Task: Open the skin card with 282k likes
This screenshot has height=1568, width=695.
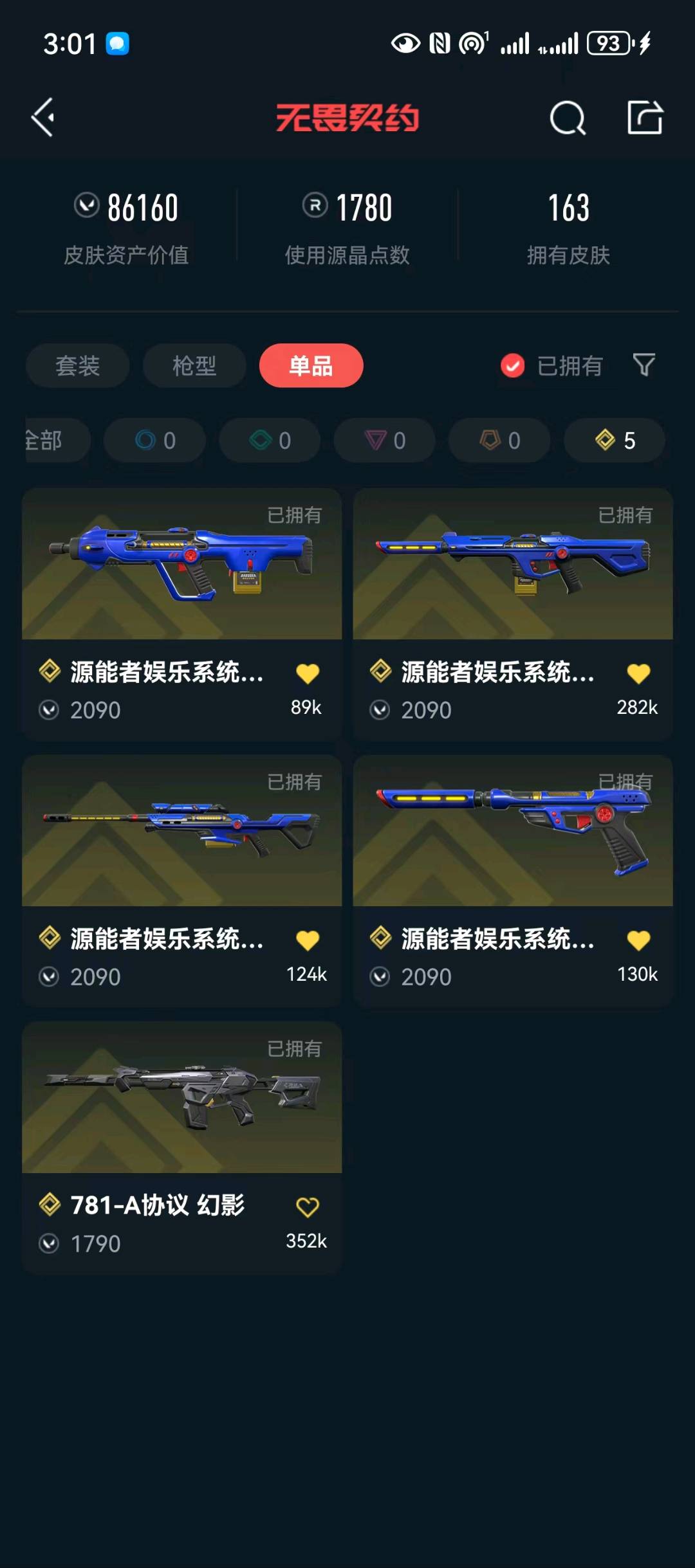Action: (x=513, y=579)
